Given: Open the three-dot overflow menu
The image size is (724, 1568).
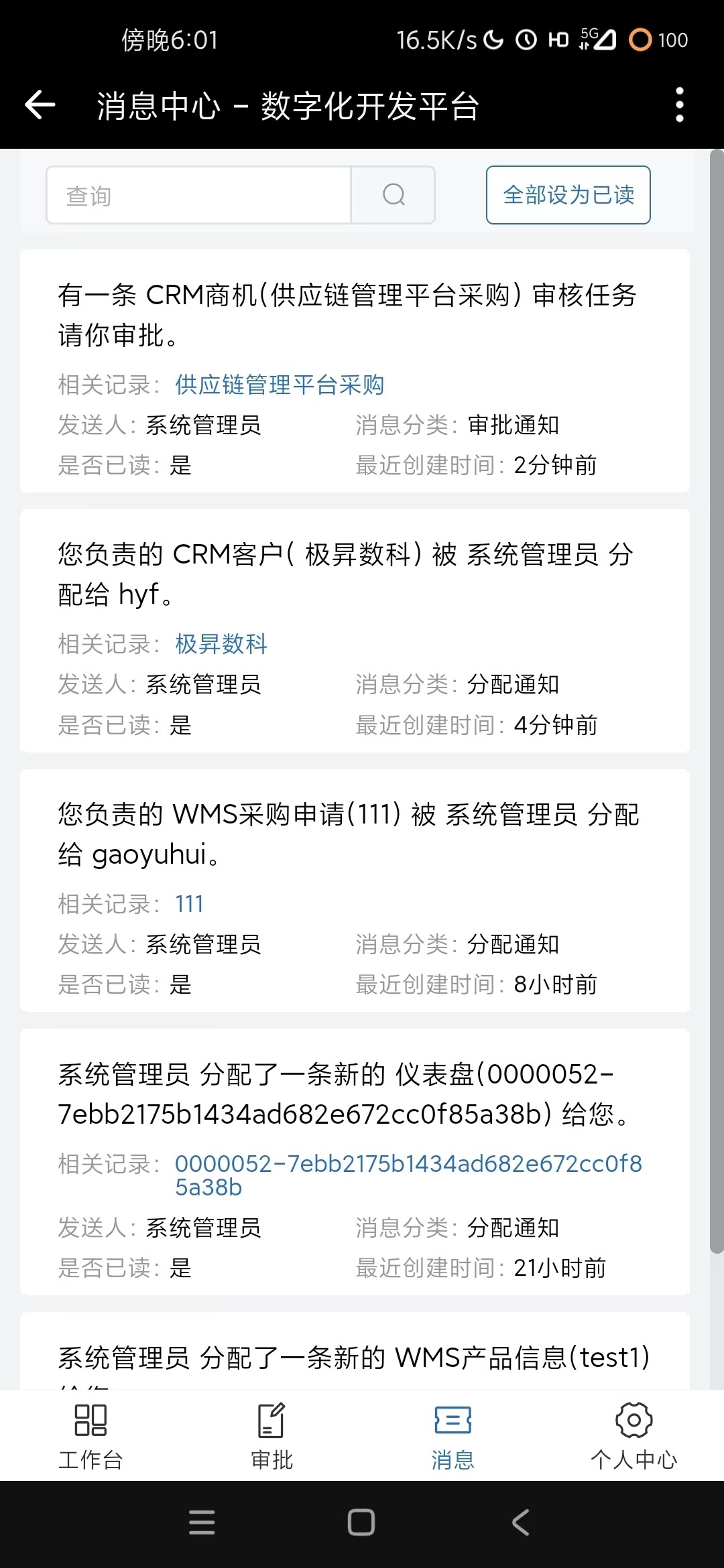Looking at the screenshot, I should (679, 105).
